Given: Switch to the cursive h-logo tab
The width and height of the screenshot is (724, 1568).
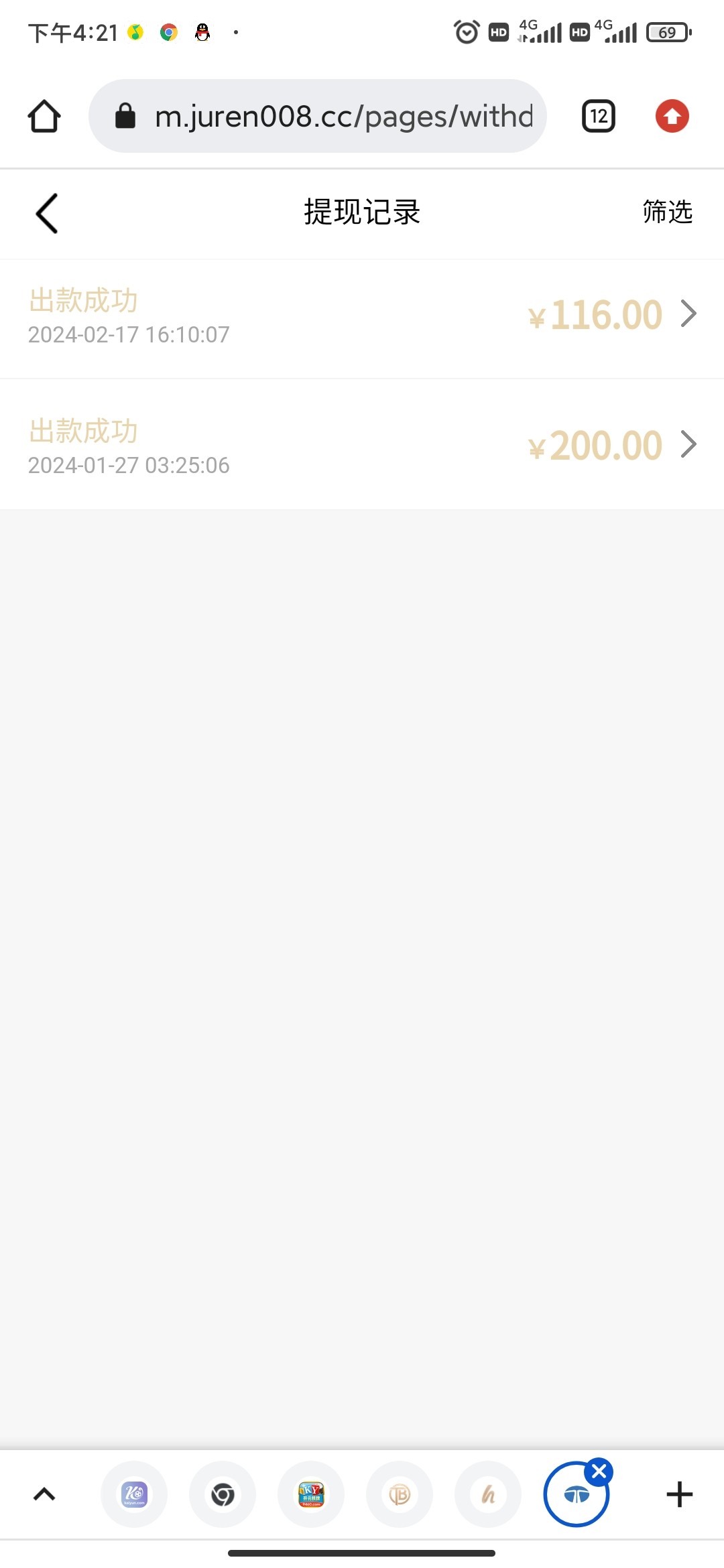Looking at the screenshot, I should [x=488, y=1494].
